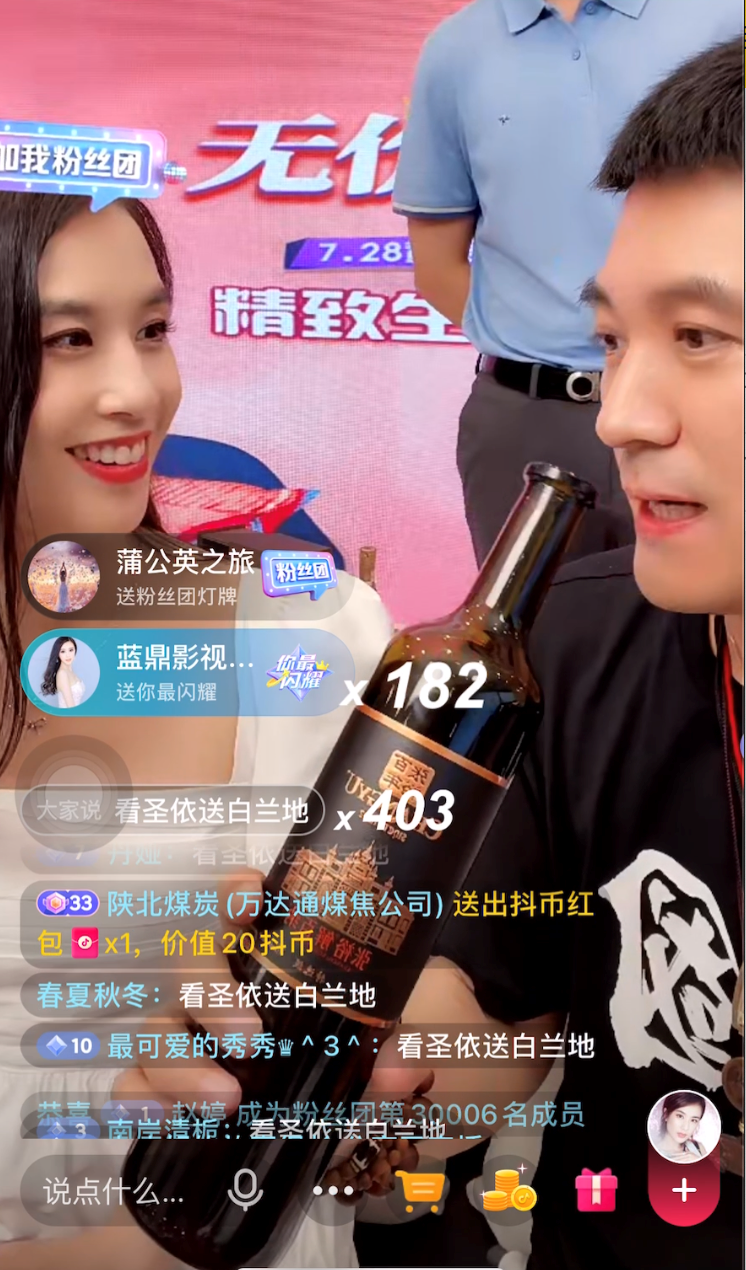Tap the microphone voice input icon

click(245, 1190)
